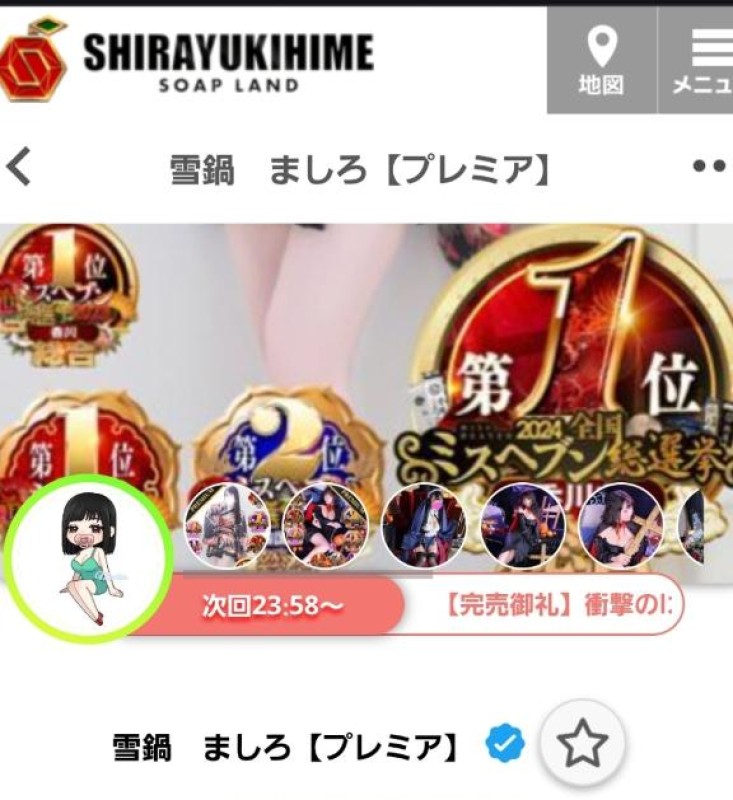Open the first story circle thumbnail
Screen dimensions: 733x800
click(228, 525)
